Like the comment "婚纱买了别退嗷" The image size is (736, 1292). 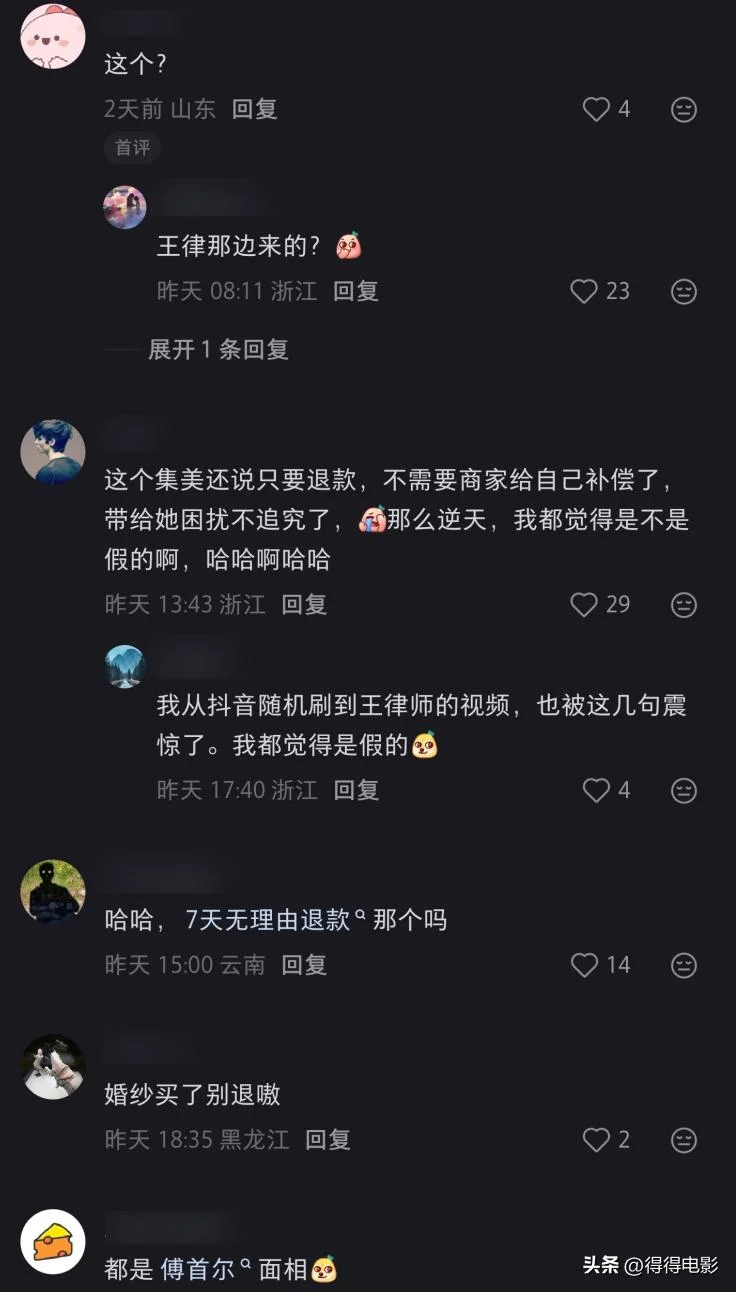(597, 1140)
